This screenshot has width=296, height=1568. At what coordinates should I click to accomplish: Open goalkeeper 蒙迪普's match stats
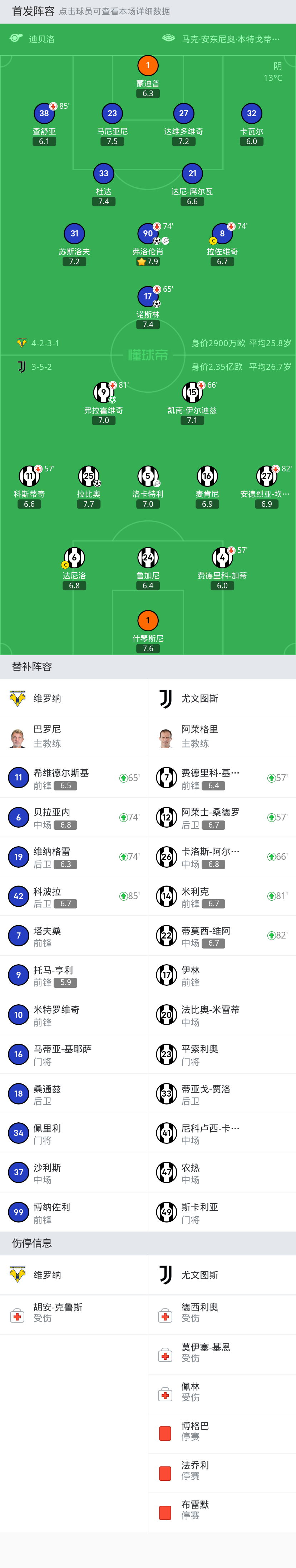[x=148, y=66]
